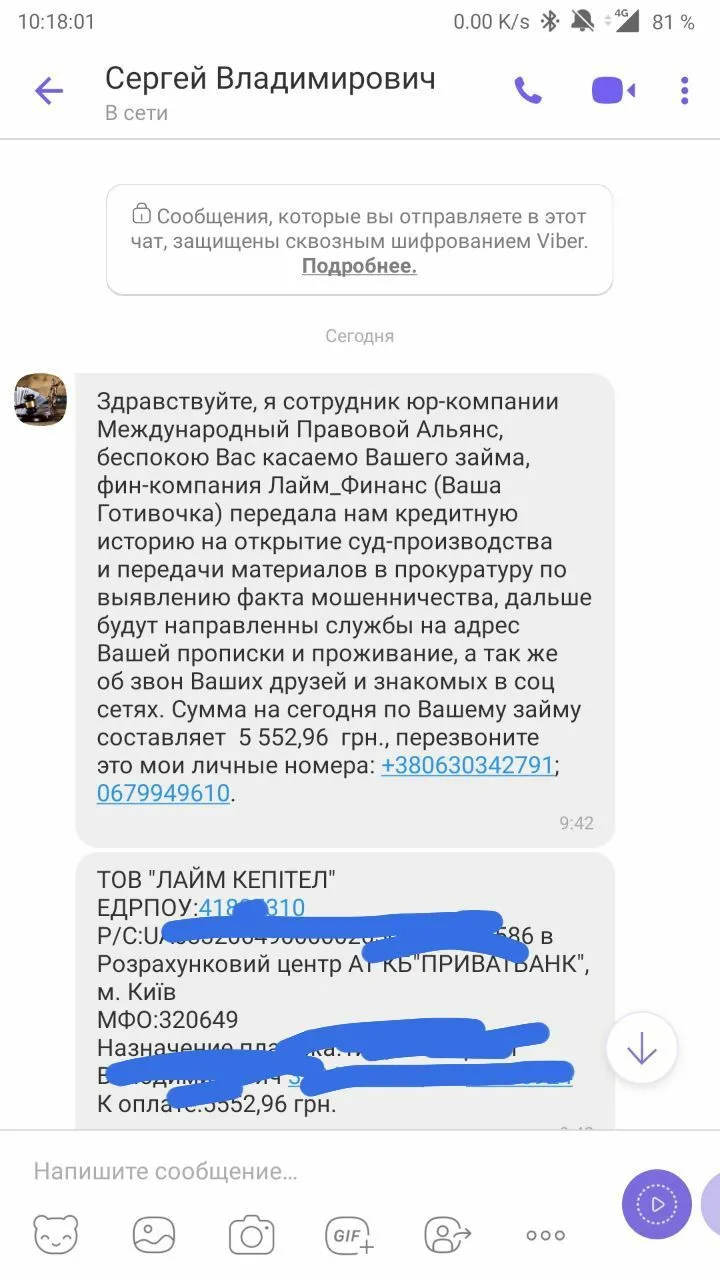
Task: Open the three-dot overflow menu
Action: (x=684, y=91)
